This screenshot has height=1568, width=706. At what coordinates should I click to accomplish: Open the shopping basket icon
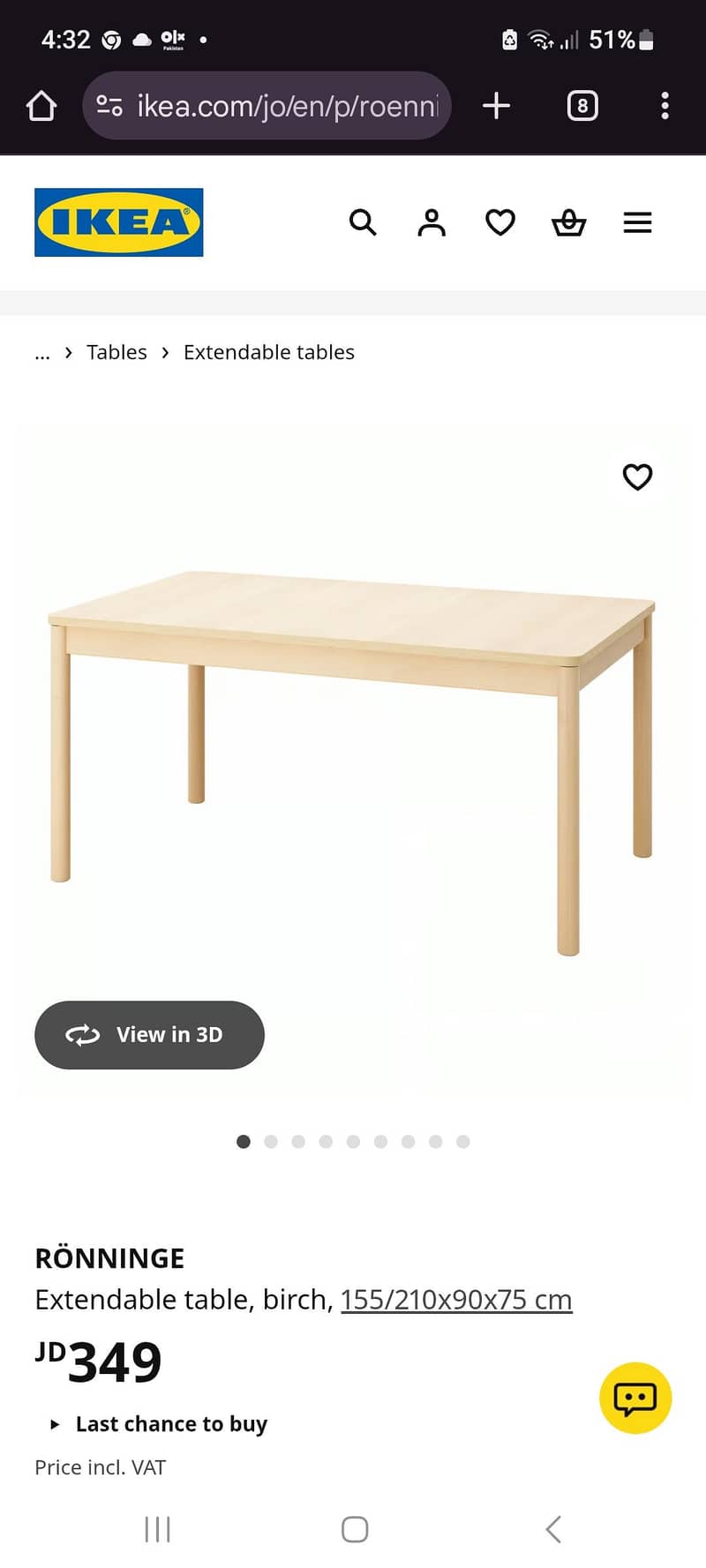[x=568, y=222]
